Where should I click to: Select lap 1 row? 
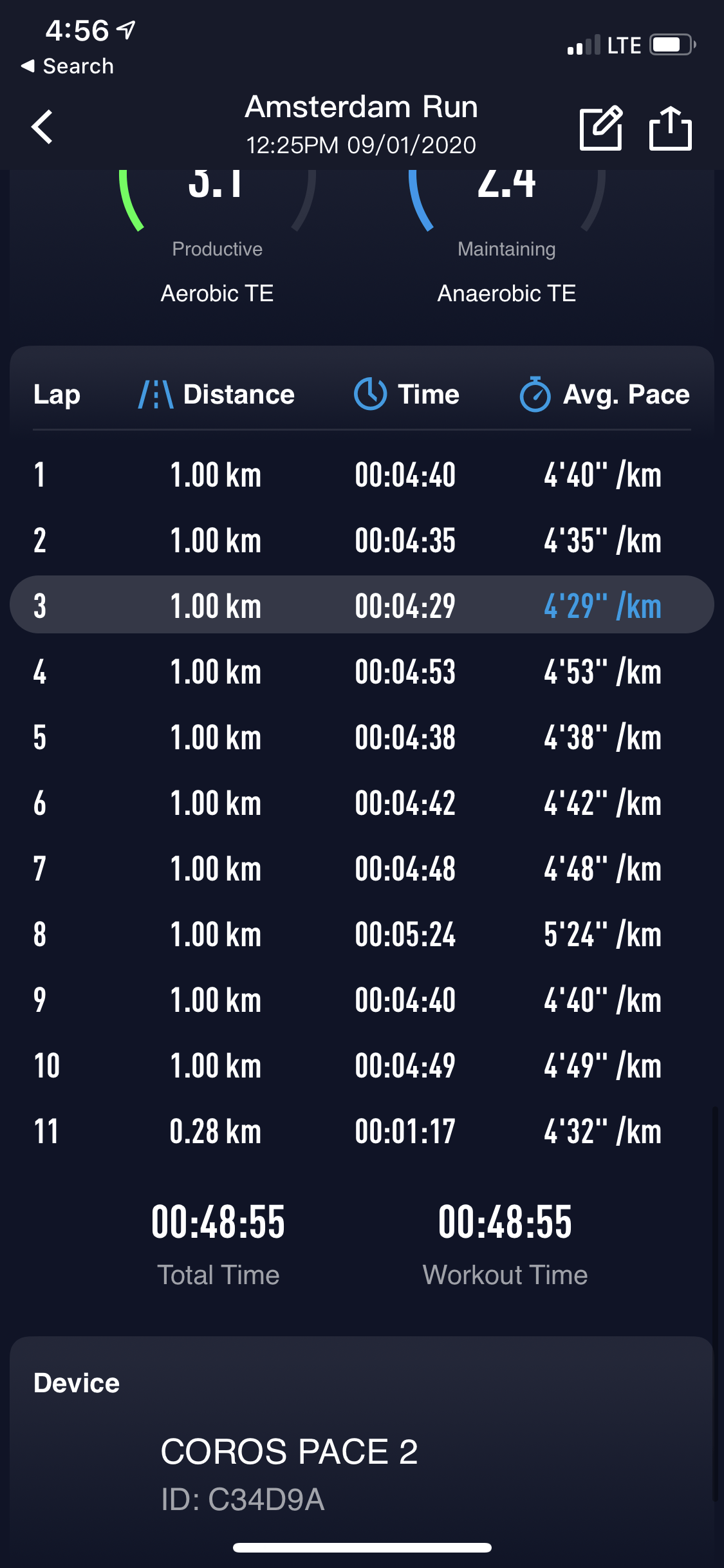362,475
